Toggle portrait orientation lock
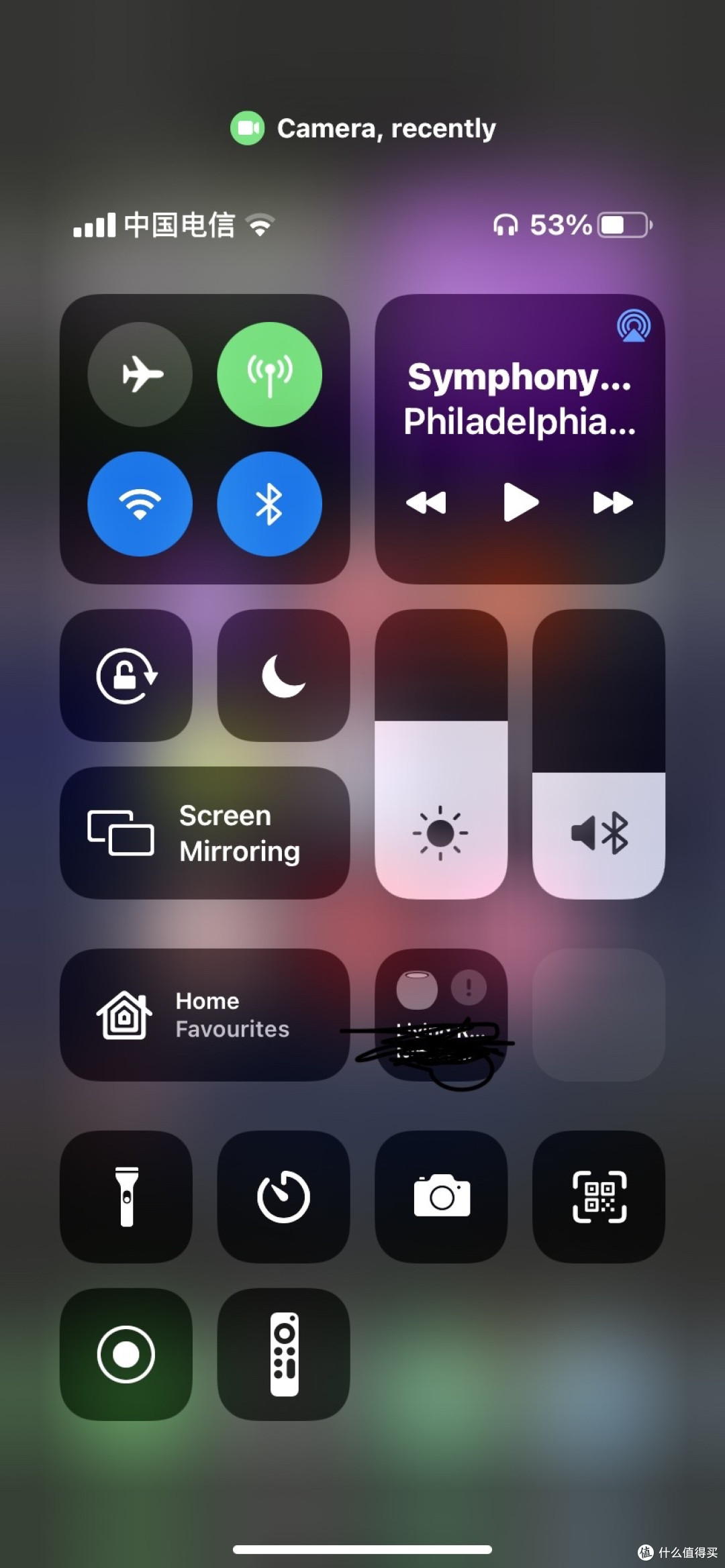Image resolution: width=725 pixels, height=1568 pixels. coord(126,675)
